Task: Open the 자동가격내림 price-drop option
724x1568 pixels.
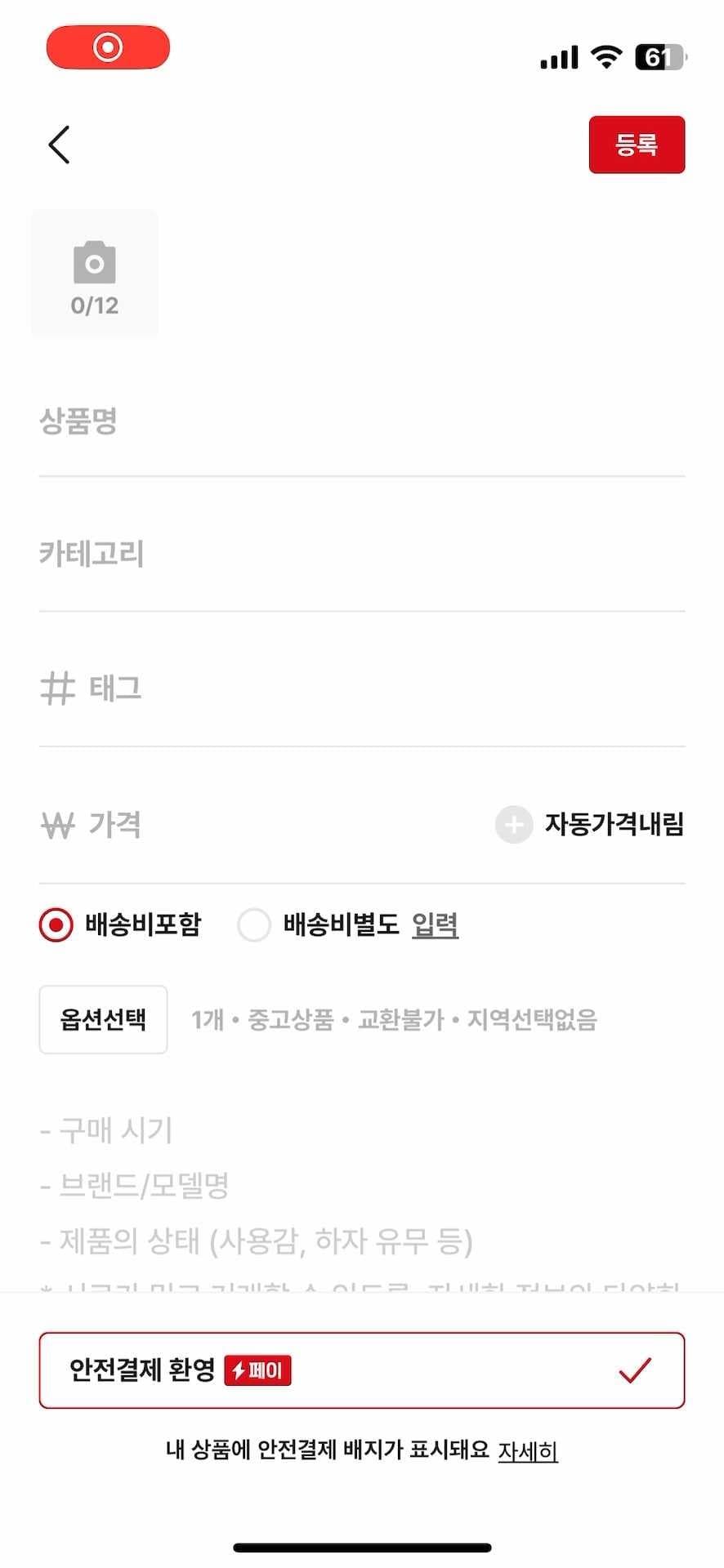Action: click(613, 825)
